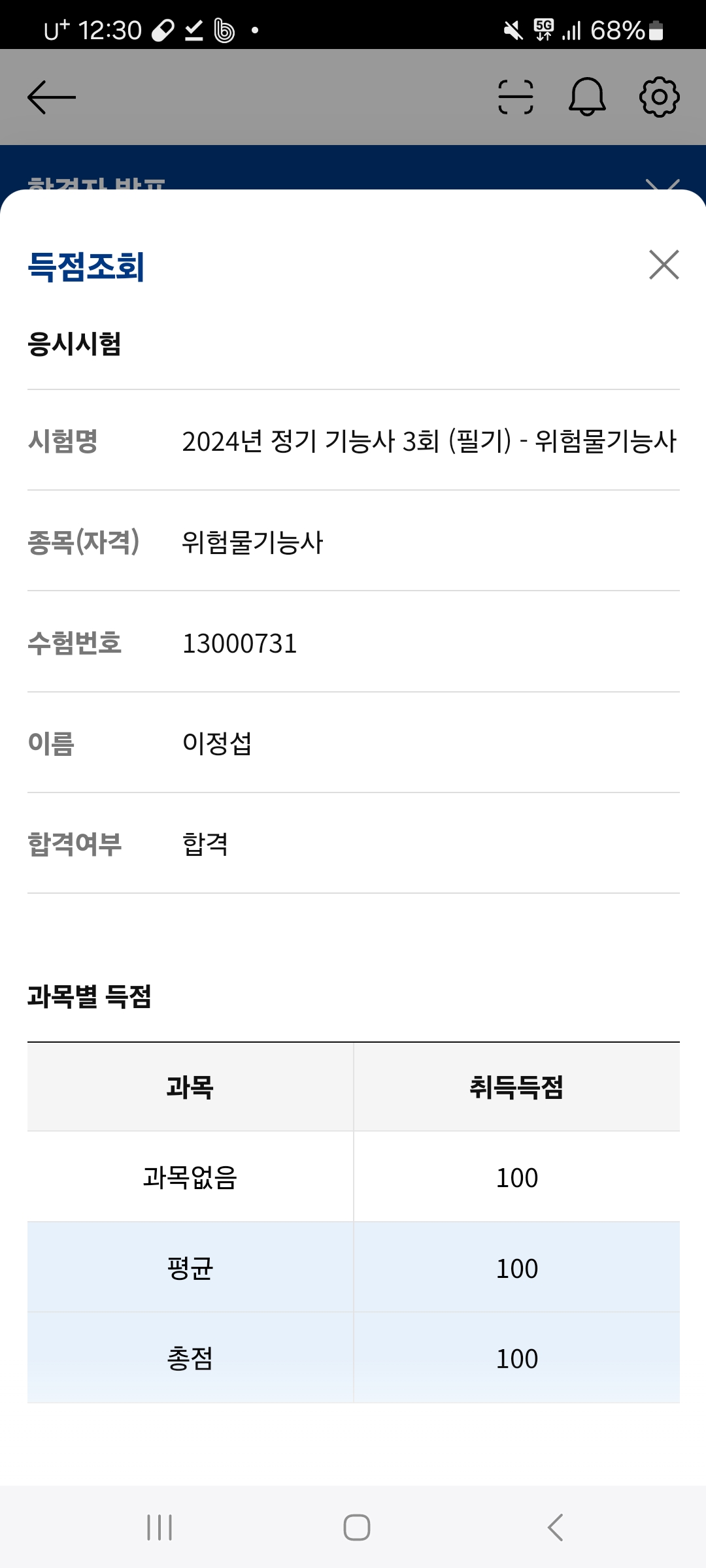Tap the system home button

coord(357,1527)
